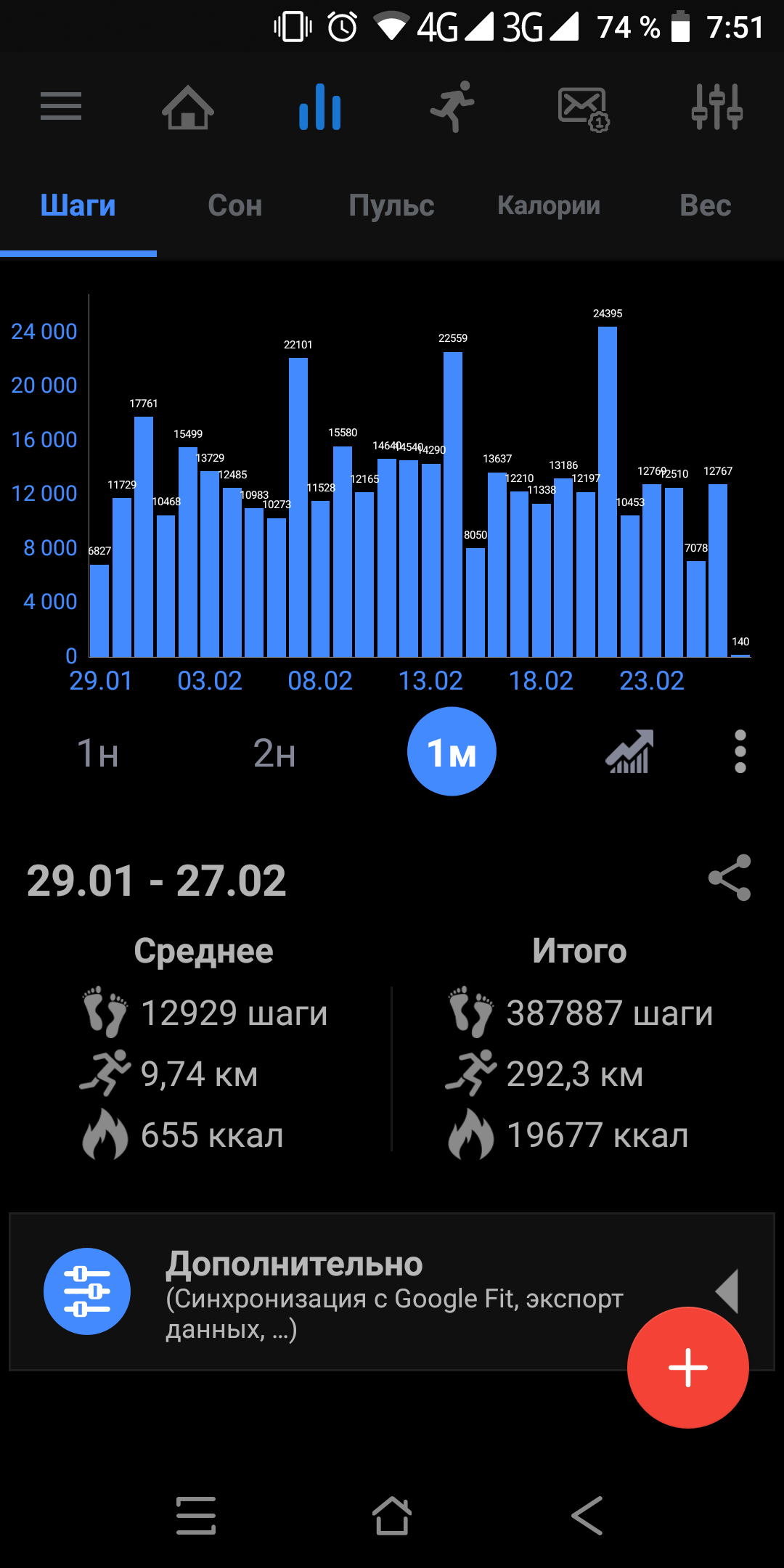
Task: Go to the home dashboard icon
Action: coord(188,107)
